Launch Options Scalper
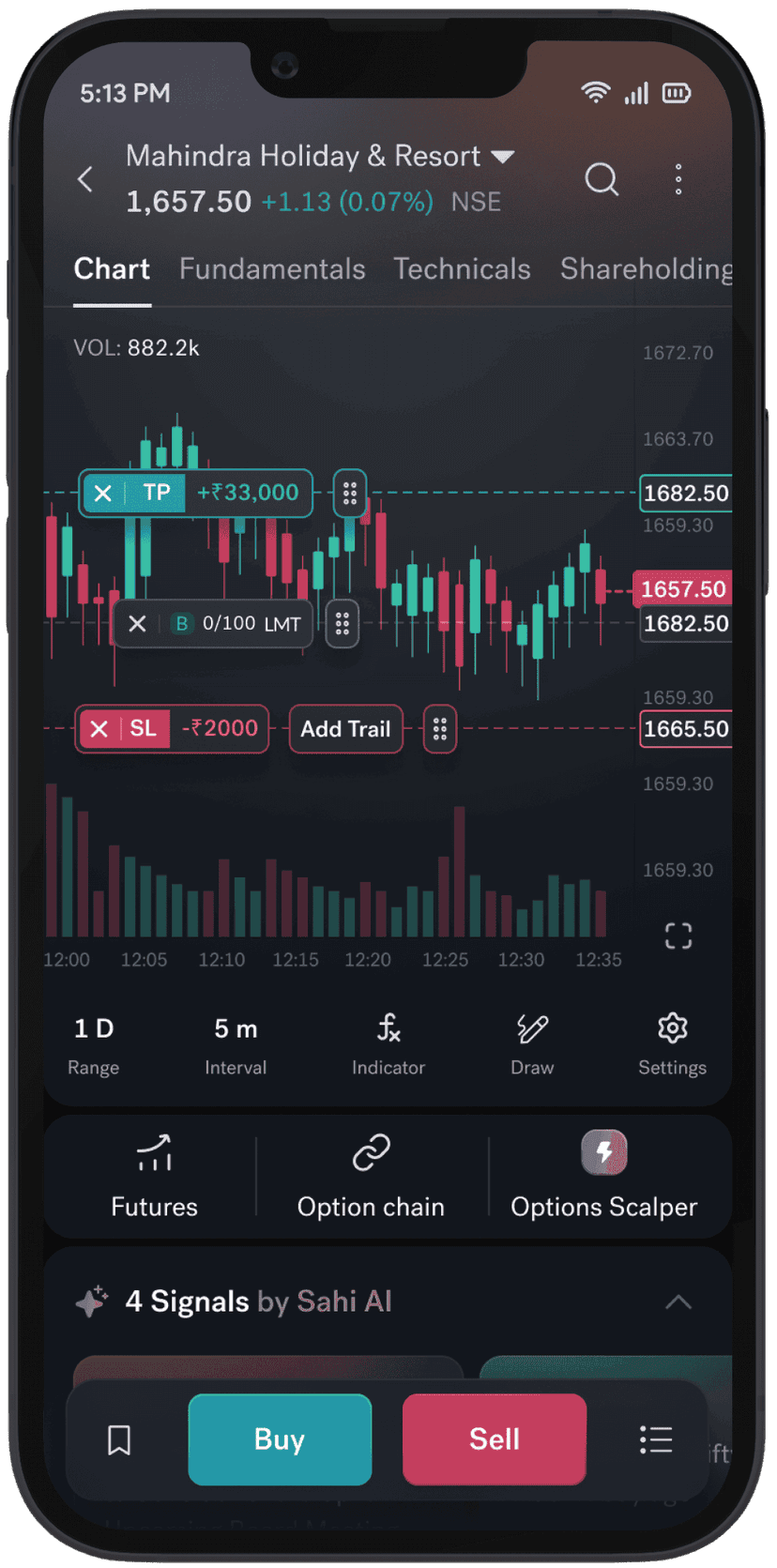The image size is (777, 1568). (x=604, y=1177)
